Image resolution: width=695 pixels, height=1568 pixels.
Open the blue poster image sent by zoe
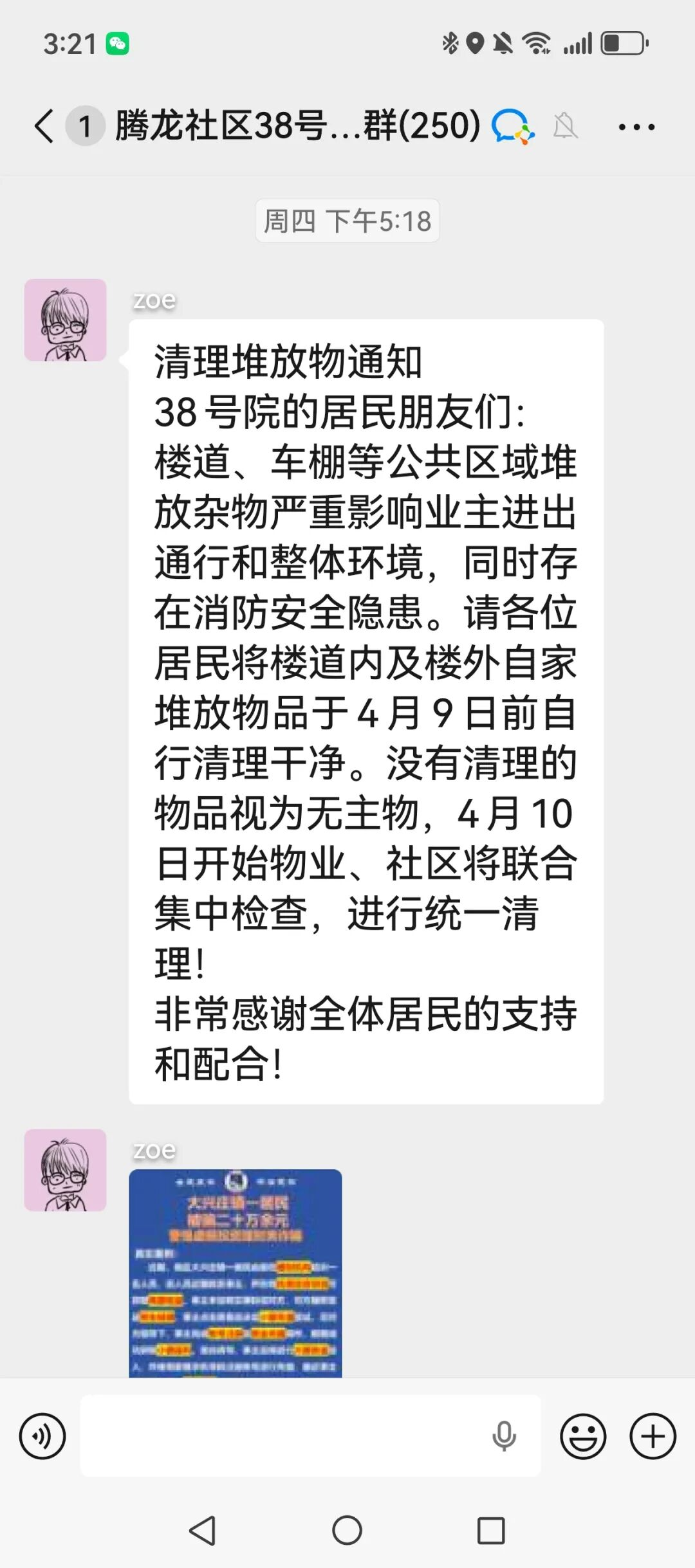tap(235, 1273)
